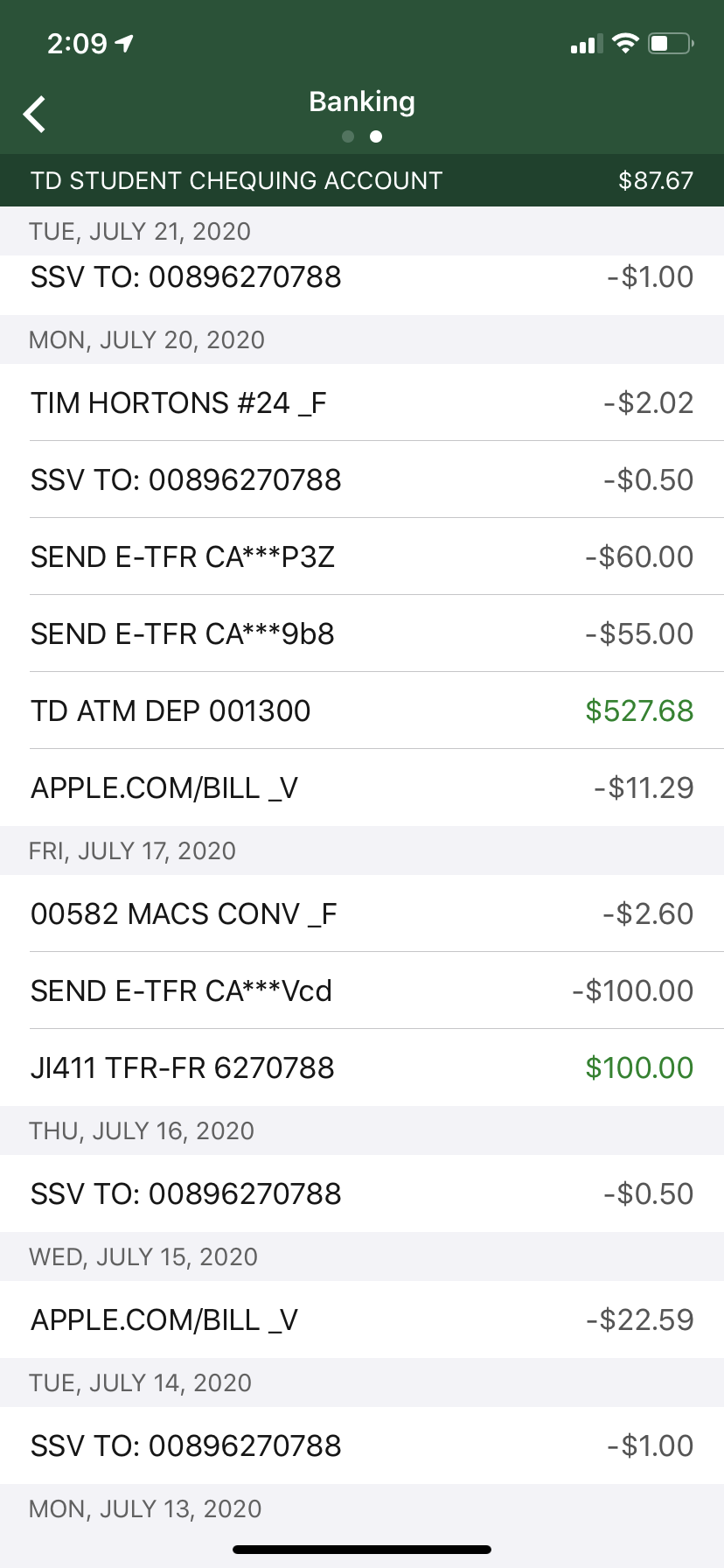Open the $100.00 e-transfer to CA***Vcd

tap(362, 990)
